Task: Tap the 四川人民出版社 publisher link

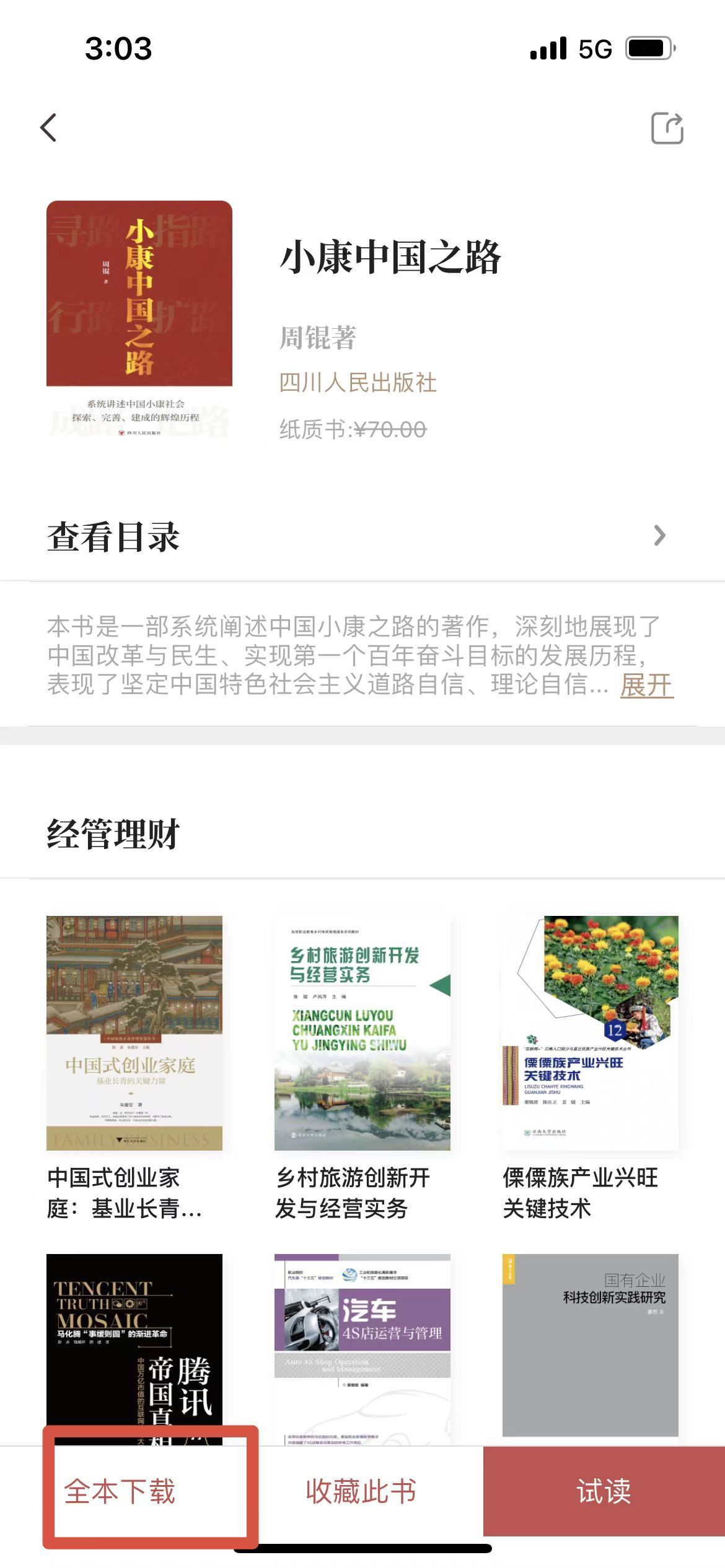Action: pyautogui.click(x=358, y=383)
